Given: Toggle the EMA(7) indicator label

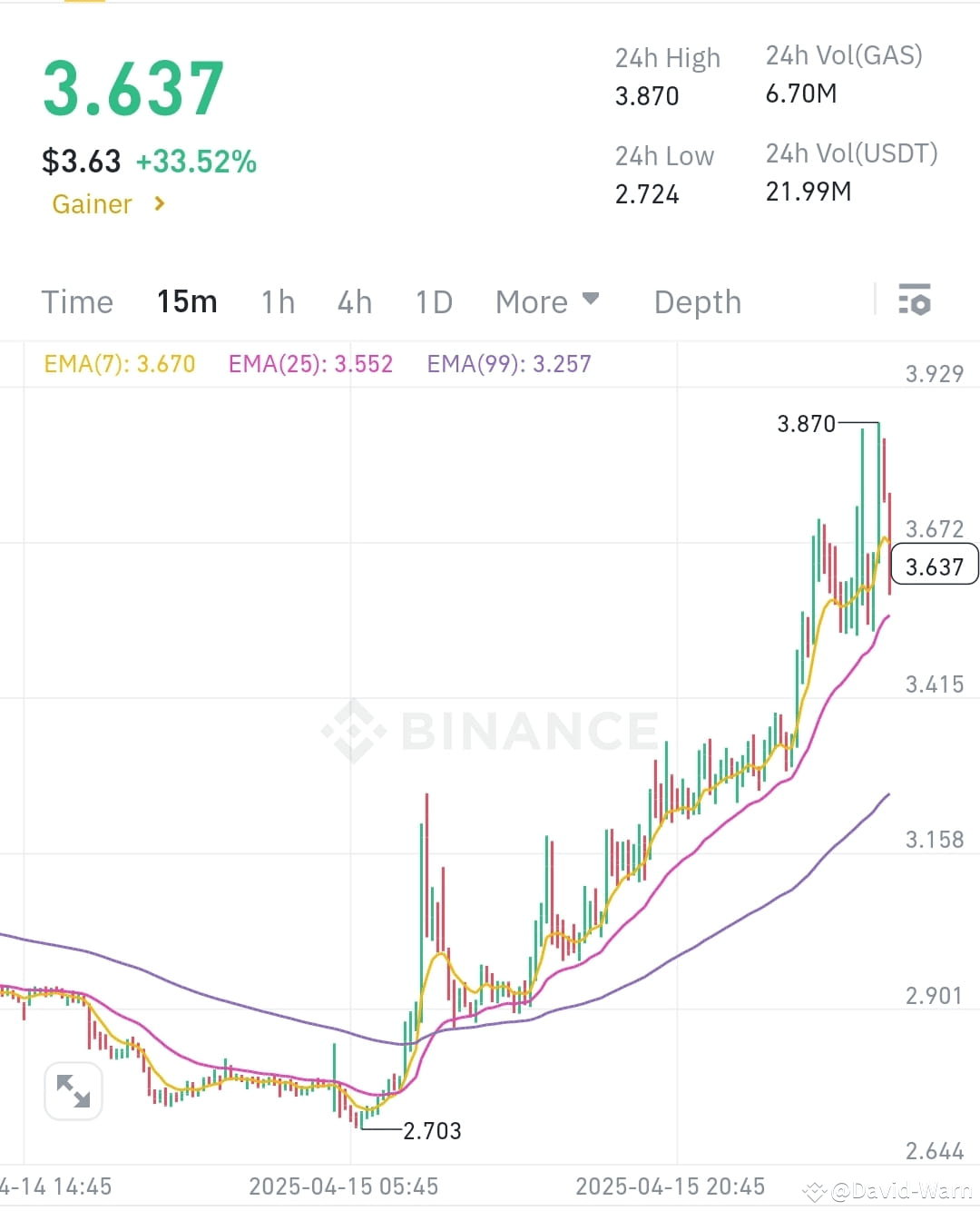Looking at the screenshot, I should click(118, 363).
